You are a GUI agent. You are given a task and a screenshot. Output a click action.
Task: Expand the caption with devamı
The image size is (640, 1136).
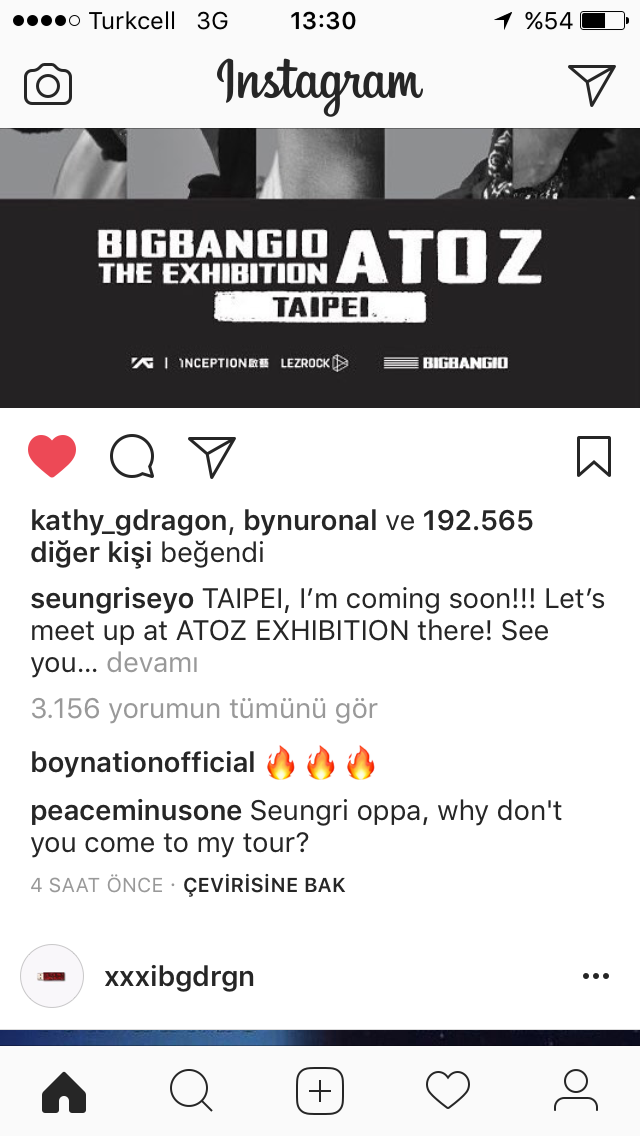152,663
